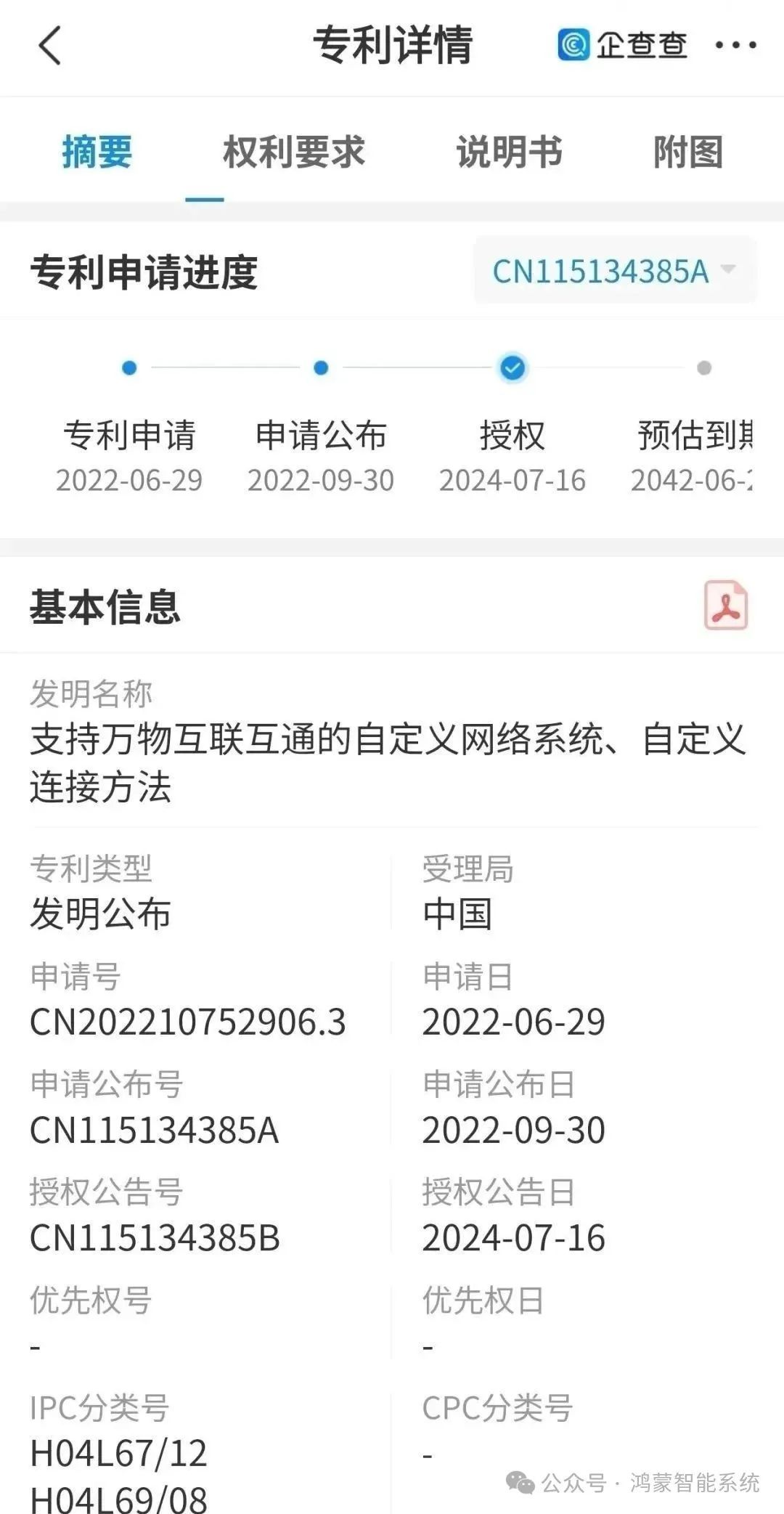The image size is (784, 1514).
Task: Open the patent PDF document icon
Action: coord(725,605)
